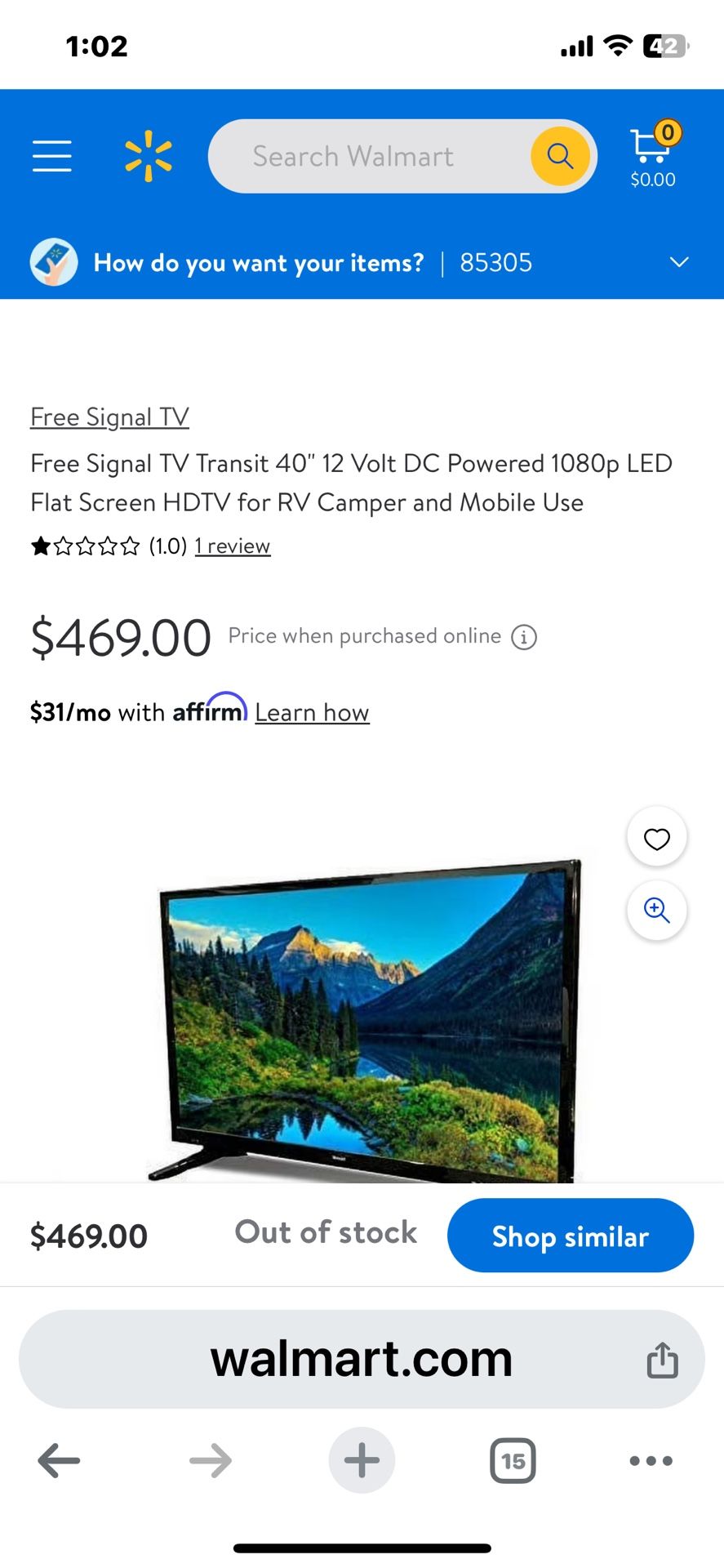Image resolution: width=724 pixels, height=1568 pixels.
Task: Expand the 'How do you want your items?' bar
Action: 678,262
